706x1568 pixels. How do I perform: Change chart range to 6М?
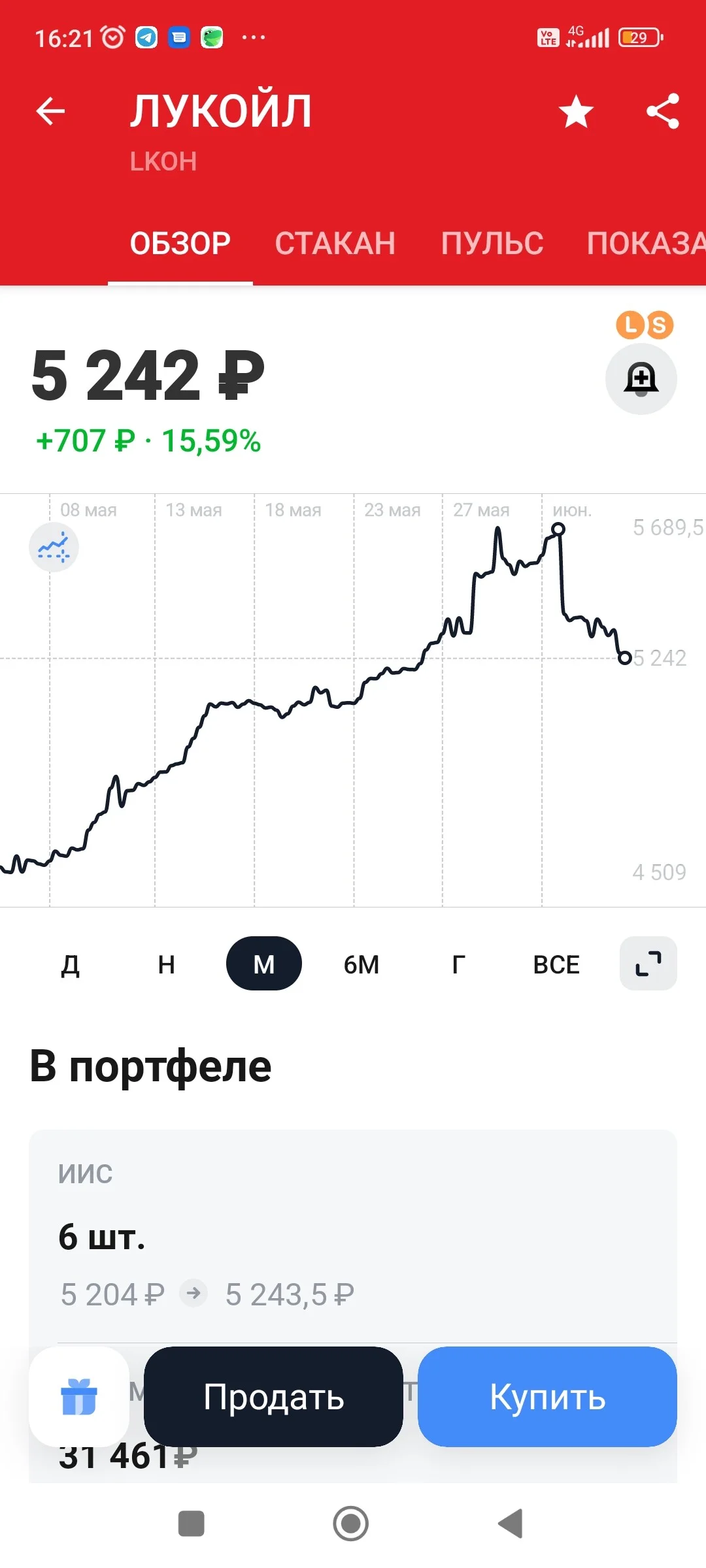click(x=361, y=964)
